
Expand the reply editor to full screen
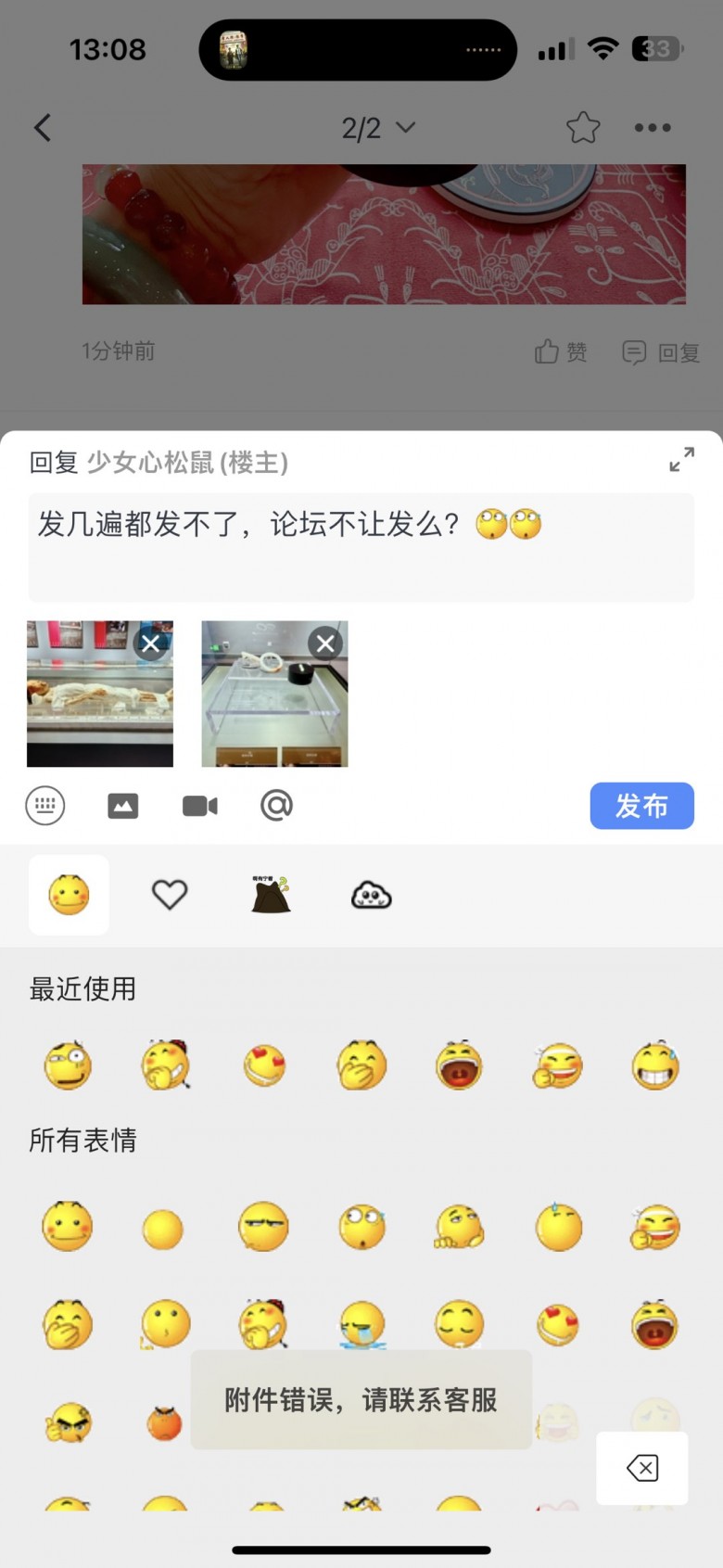click(681, 459)
